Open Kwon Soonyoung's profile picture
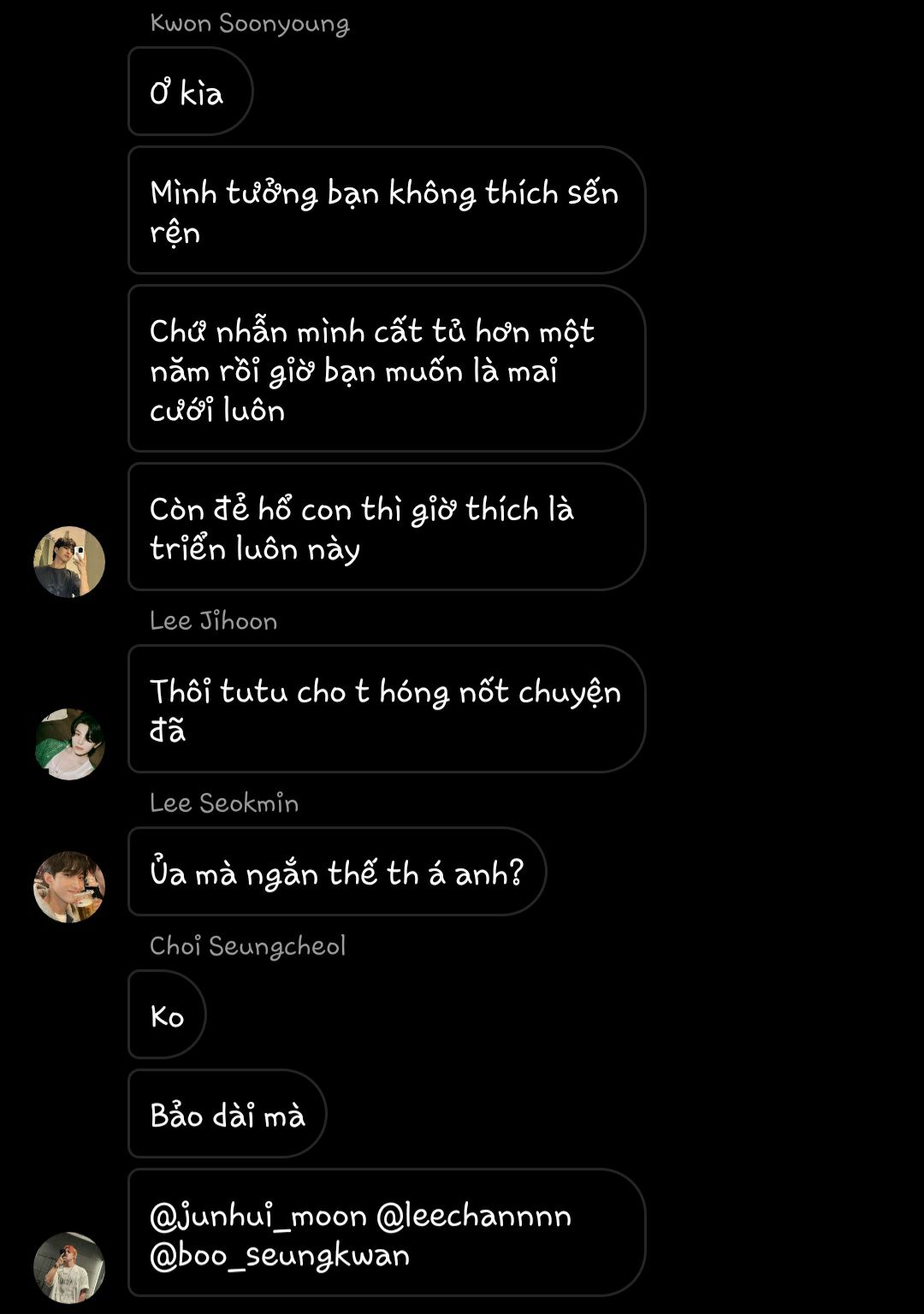 pyautogui.click(x=69, y=562)
